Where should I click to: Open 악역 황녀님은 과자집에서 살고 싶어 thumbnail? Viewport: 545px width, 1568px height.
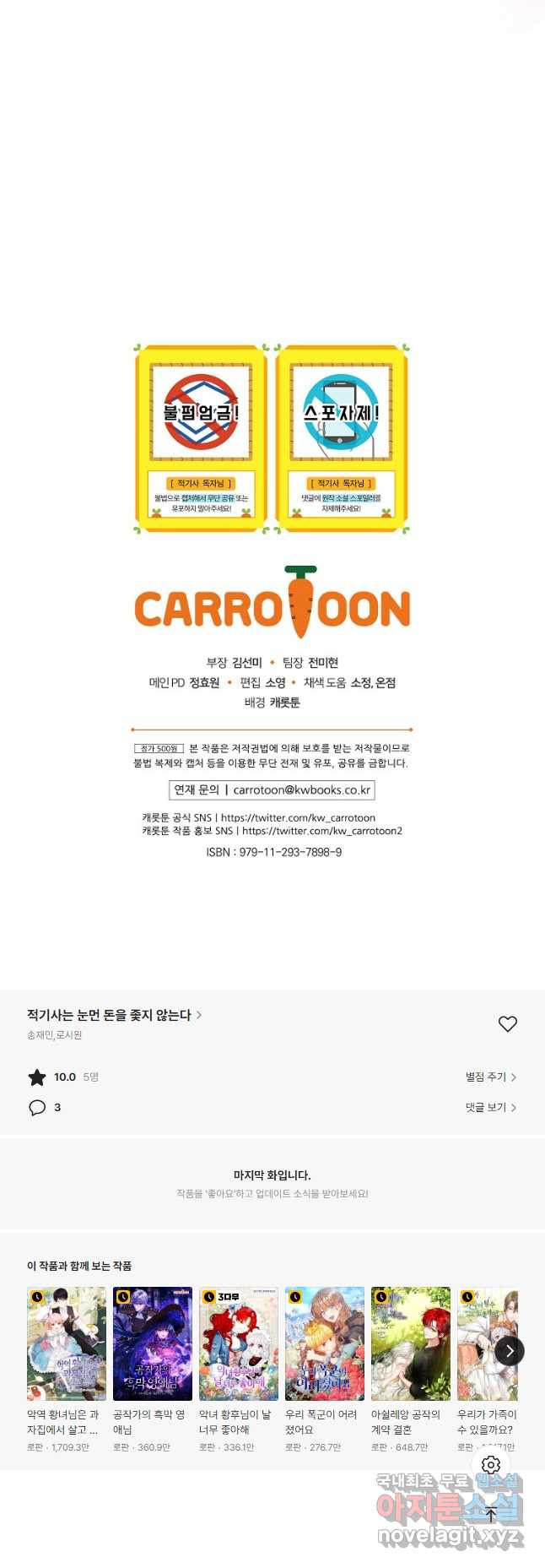click(x=67, y=1343)
